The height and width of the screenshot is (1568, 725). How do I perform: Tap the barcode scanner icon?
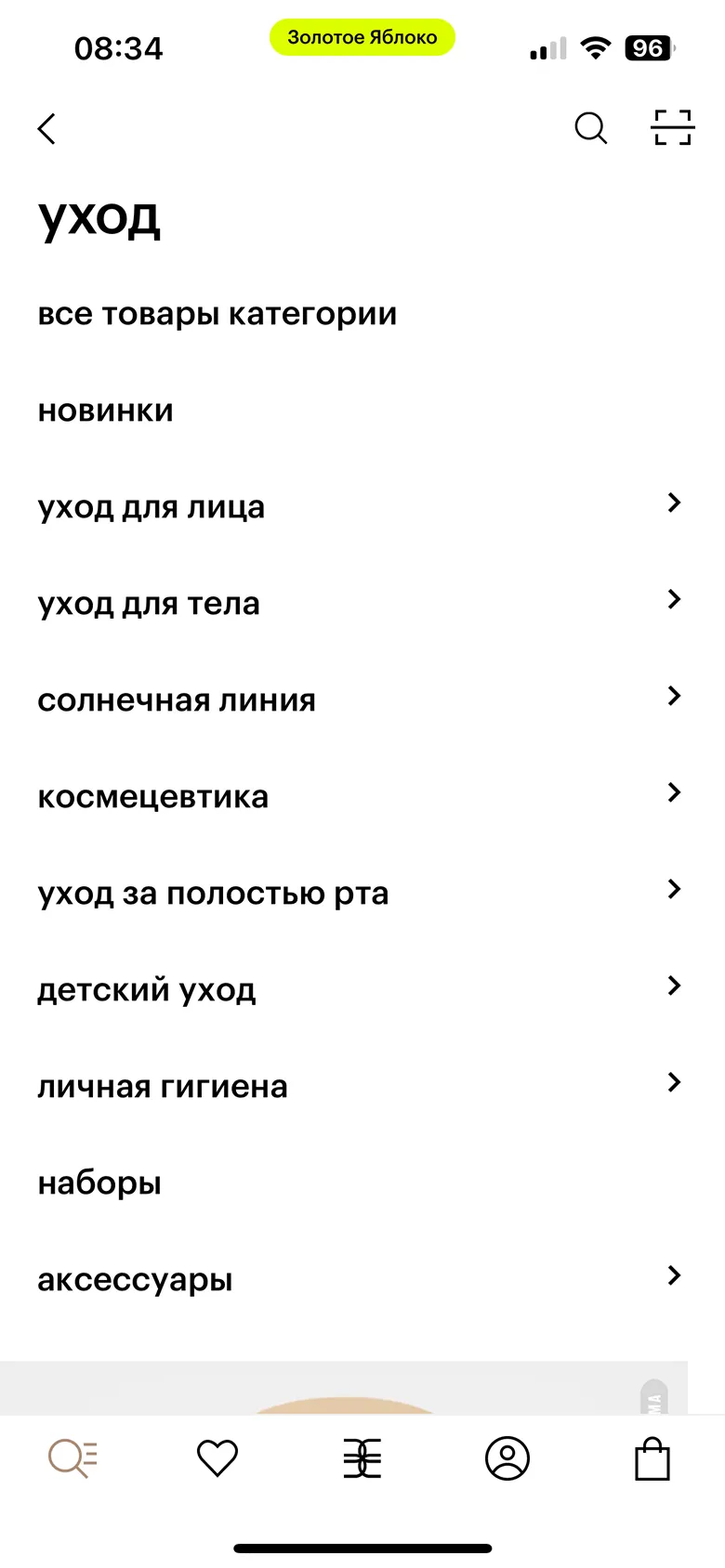[670, 128]
